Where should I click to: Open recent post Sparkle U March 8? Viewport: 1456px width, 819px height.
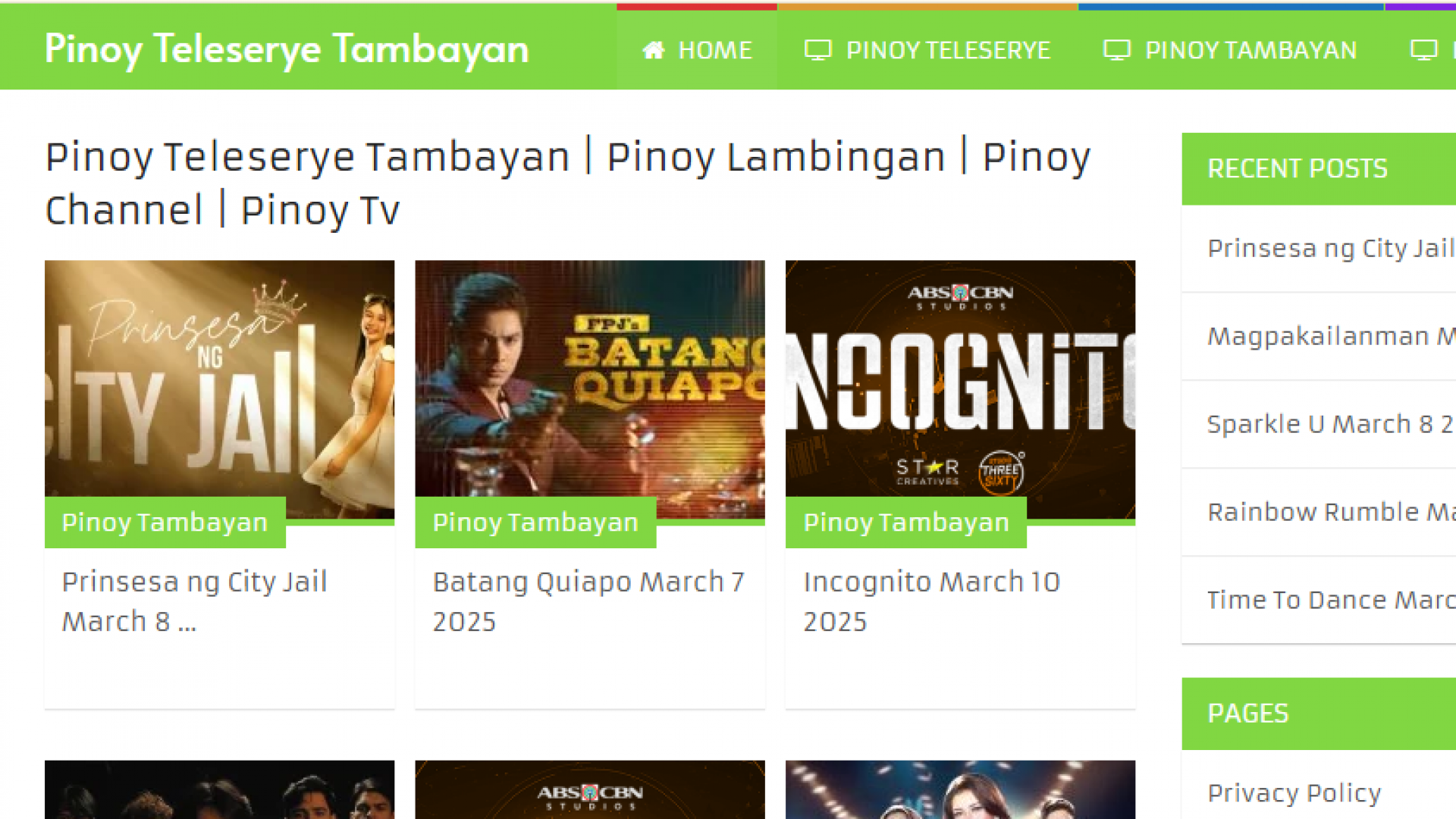[x=1330, y=424]
